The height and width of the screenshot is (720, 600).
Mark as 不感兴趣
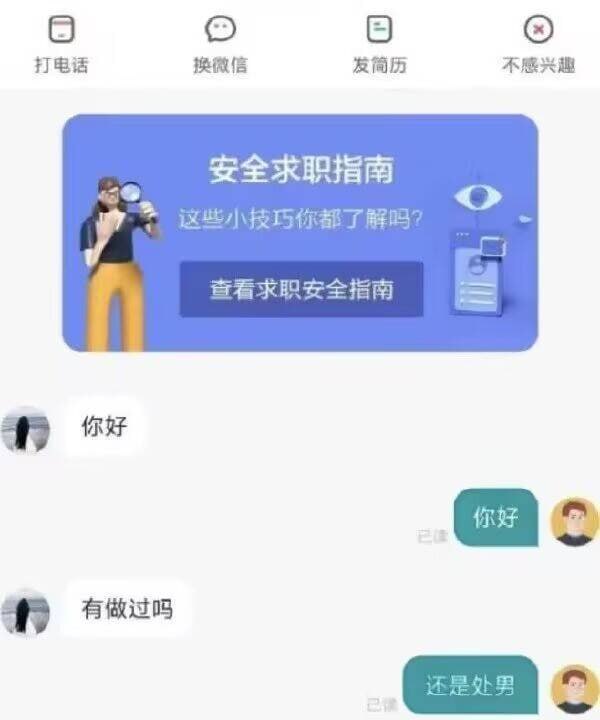(538, 44)
